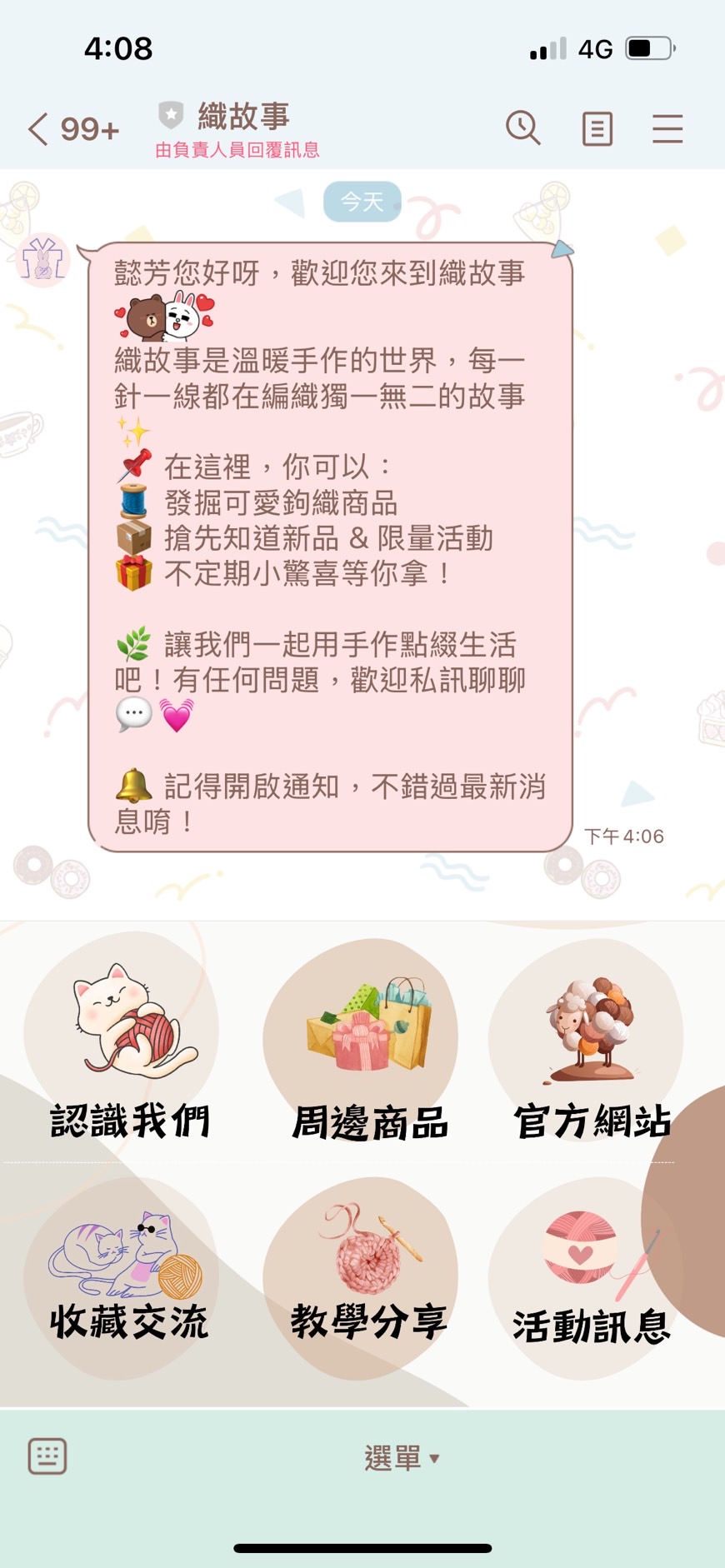Switch to keyboard input
The height and width of the screenshot is (1568, 725).
[x=47, y=1456]
